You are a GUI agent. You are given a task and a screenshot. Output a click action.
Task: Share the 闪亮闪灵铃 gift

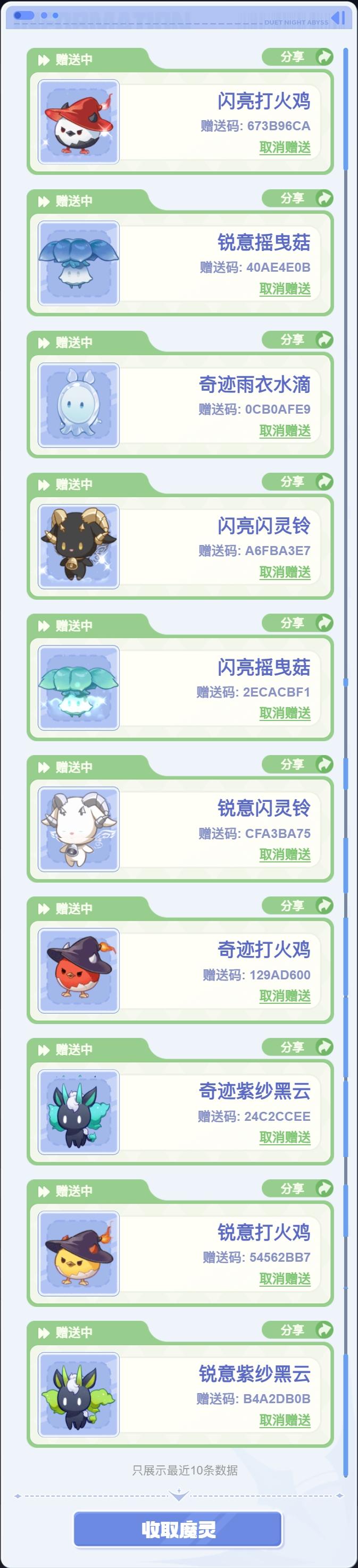click(298, 482)
